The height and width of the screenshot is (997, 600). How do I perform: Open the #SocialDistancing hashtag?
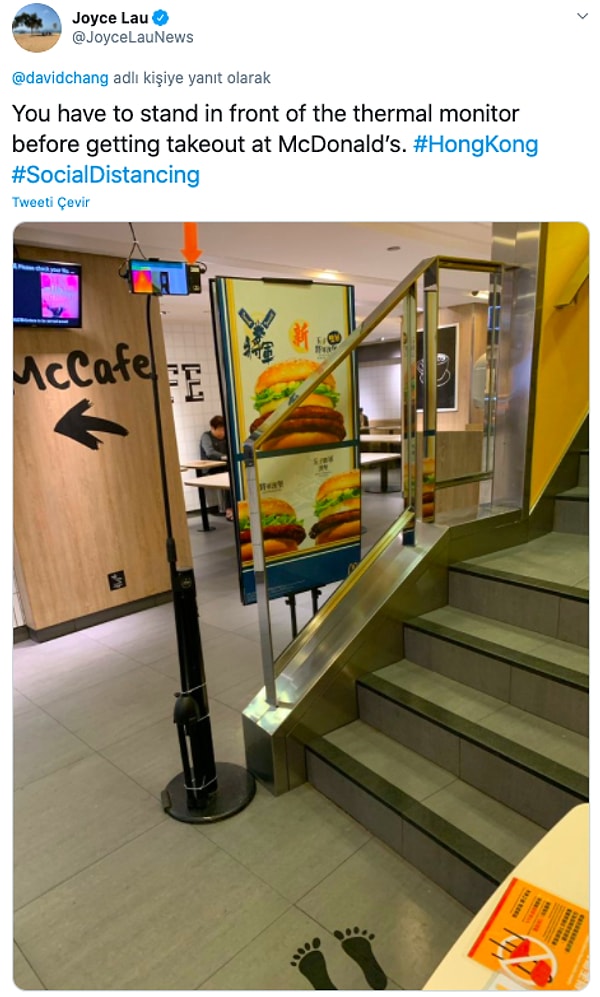pyautogui.click(x=106, y=175)
